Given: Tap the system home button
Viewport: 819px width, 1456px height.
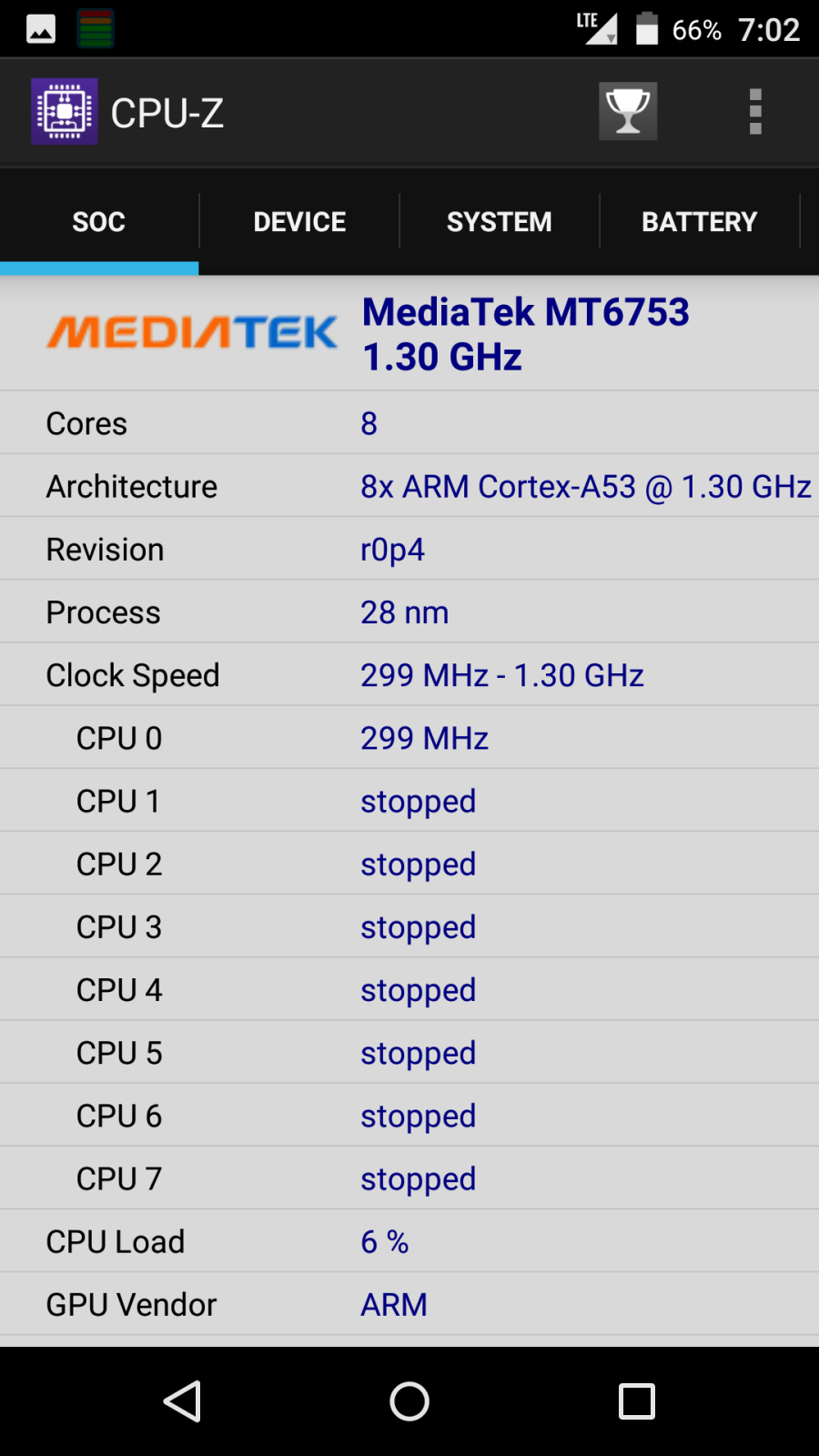Looking at the screenshot, I should (x=409, y=1401).
